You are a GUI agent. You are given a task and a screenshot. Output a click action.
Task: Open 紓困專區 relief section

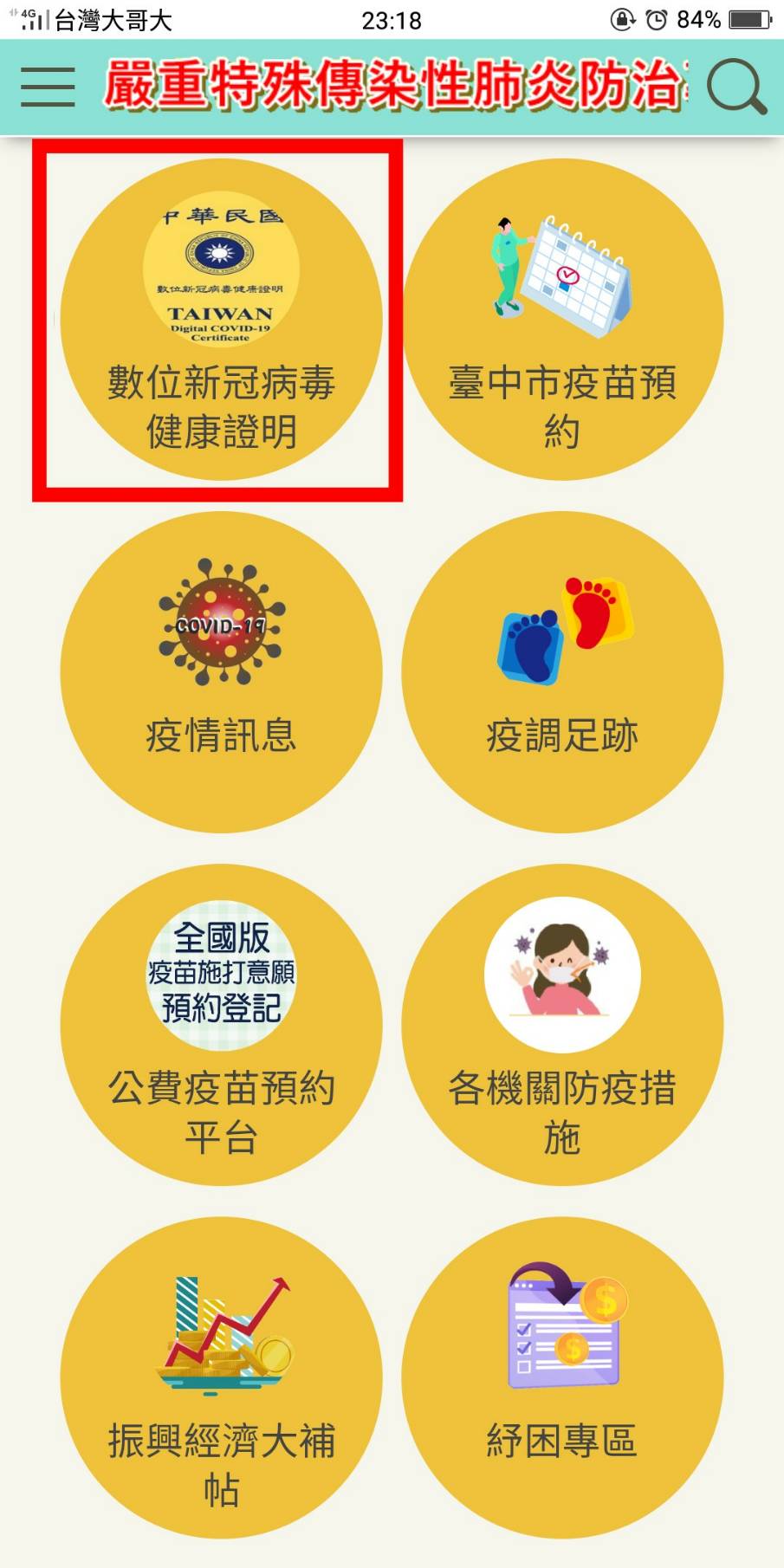(562, 1378)
